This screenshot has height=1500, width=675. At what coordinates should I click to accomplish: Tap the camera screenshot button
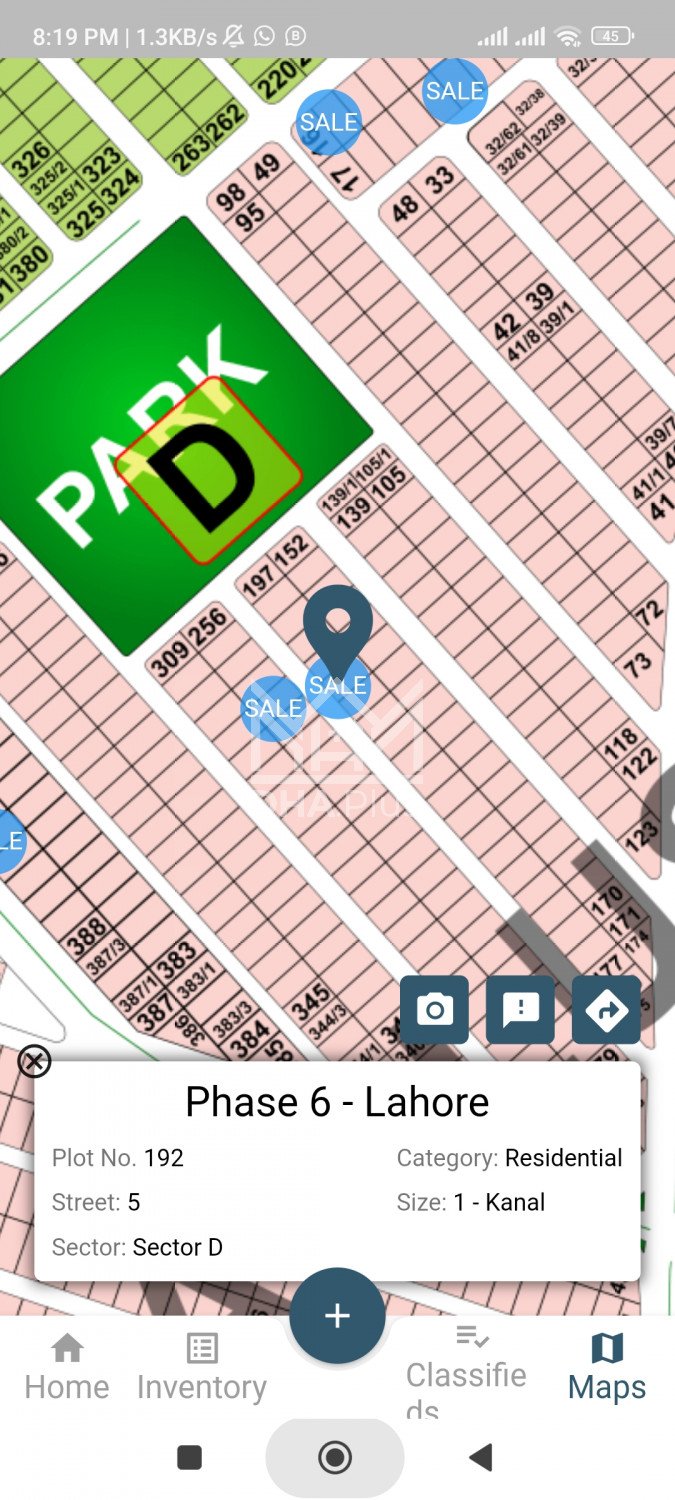point(434,1010)
